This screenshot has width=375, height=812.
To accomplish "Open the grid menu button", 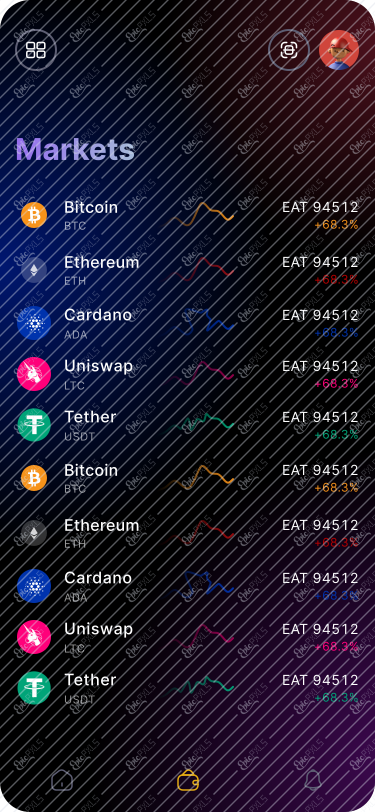I will pos(36,50).
